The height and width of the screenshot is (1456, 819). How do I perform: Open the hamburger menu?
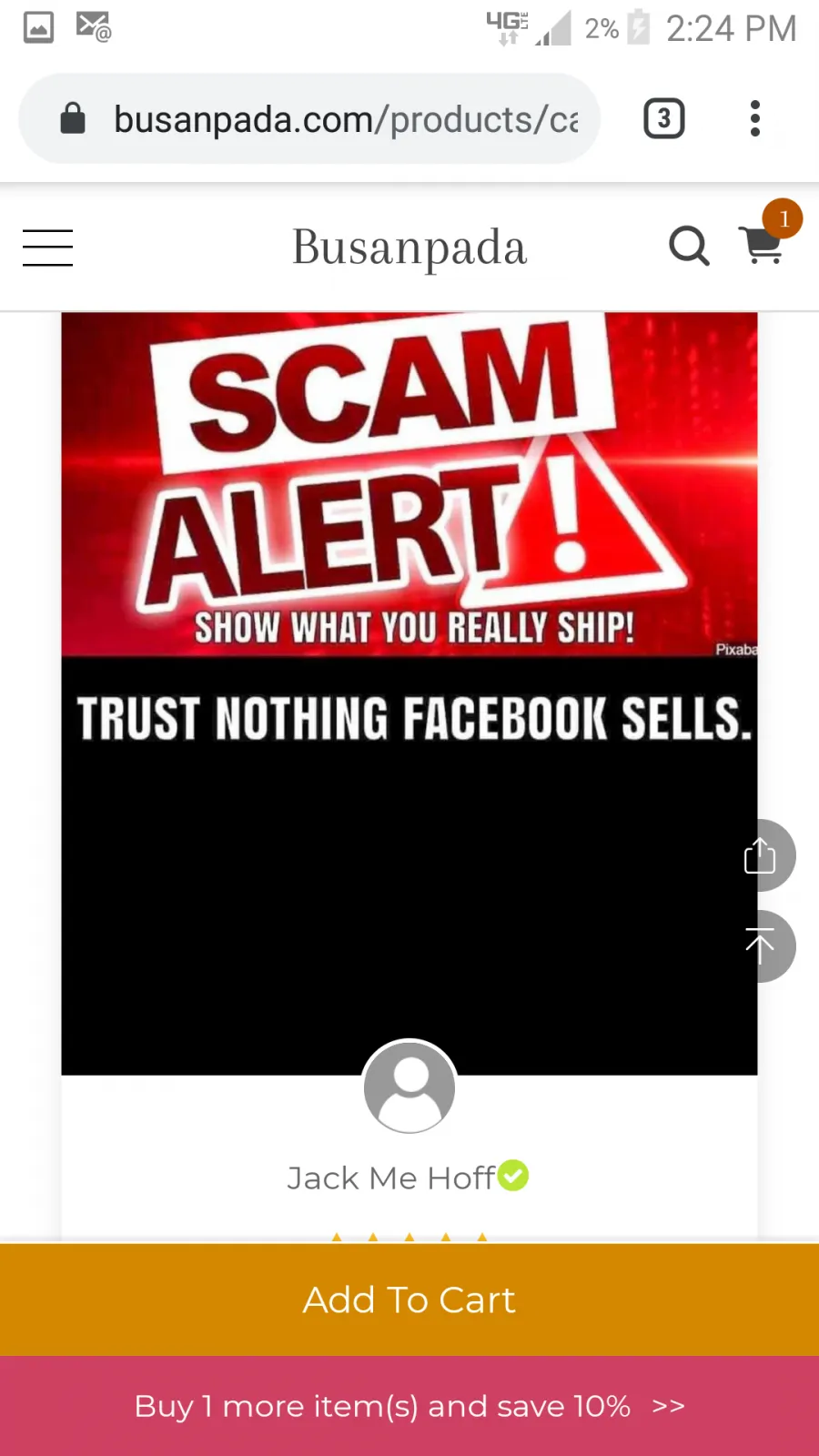[47, 248]
